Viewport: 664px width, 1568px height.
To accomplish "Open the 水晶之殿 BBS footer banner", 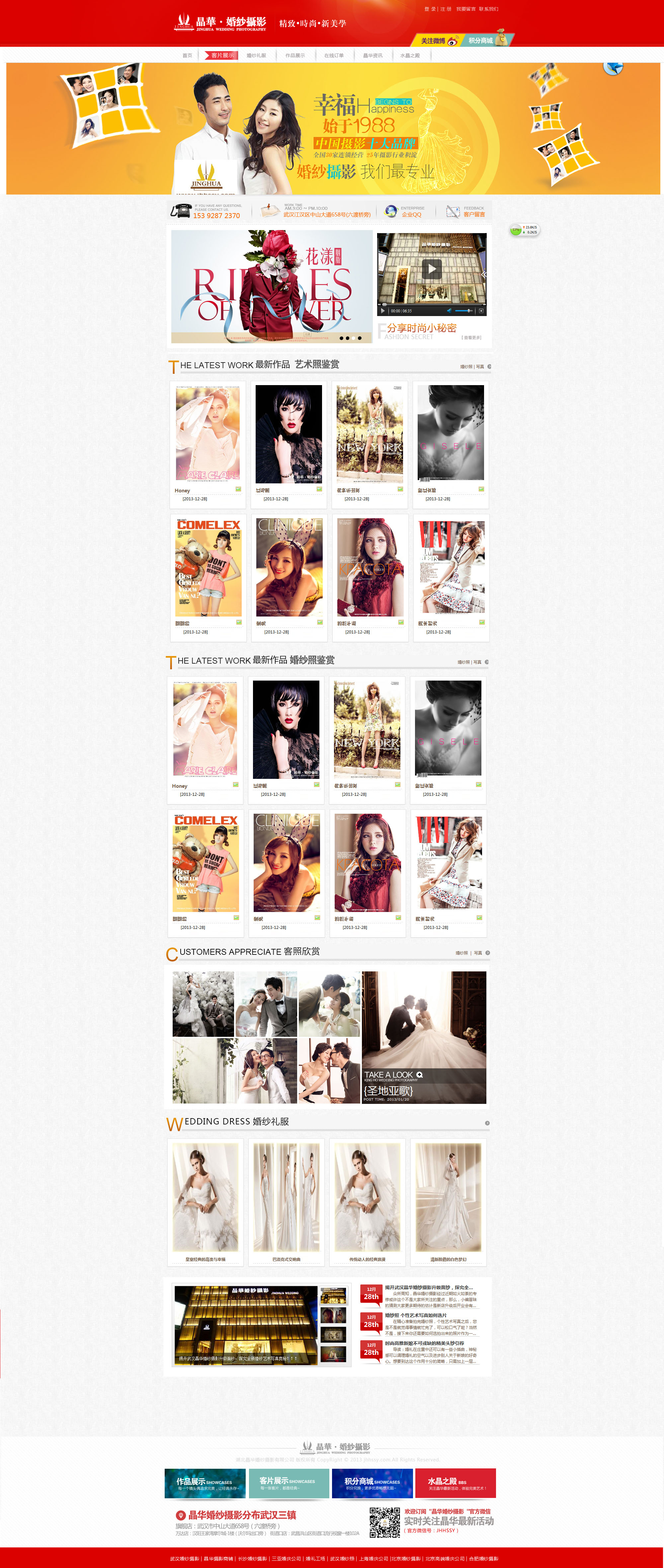I will click(455, 1483).
